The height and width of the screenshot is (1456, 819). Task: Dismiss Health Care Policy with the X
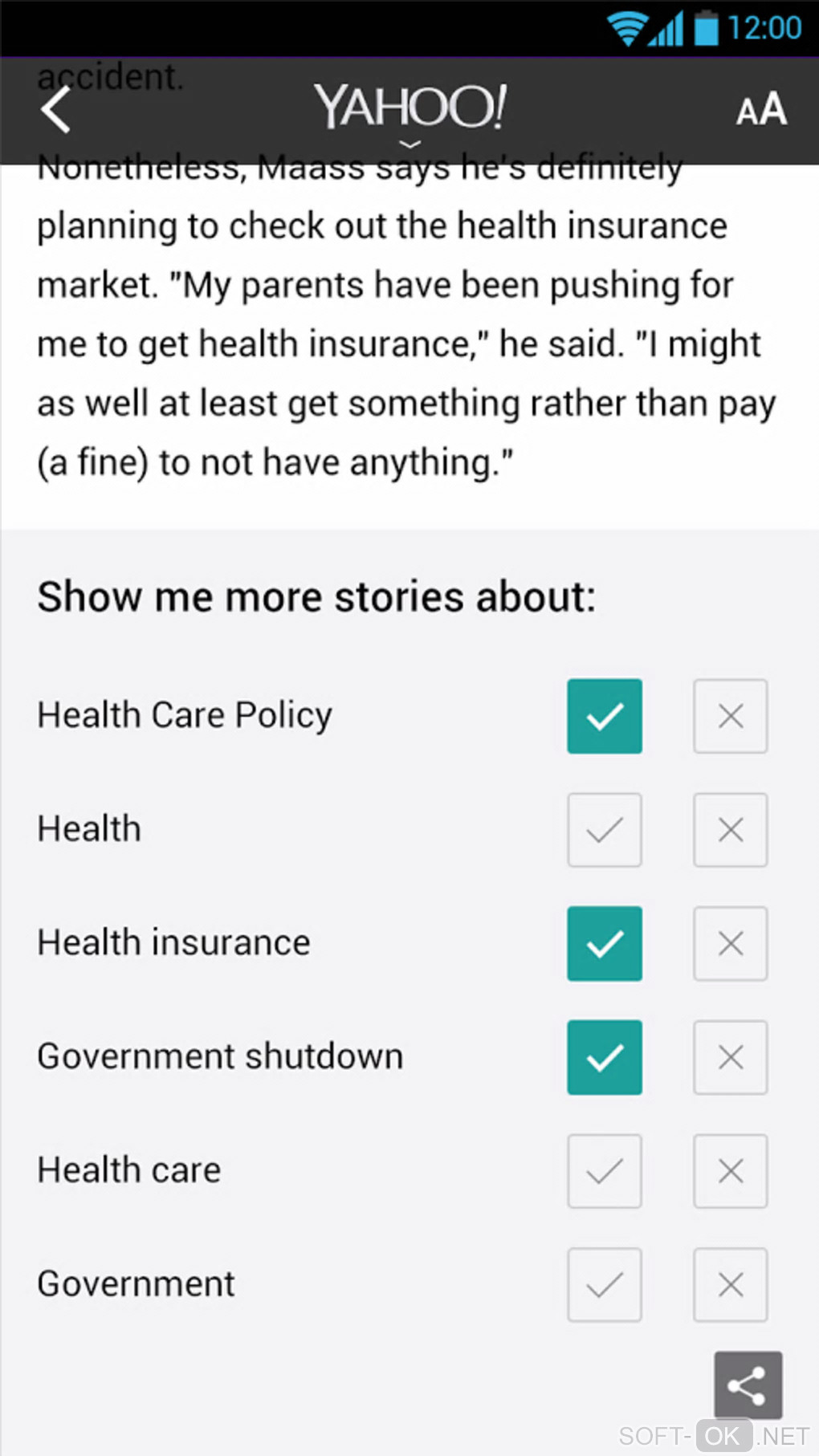[x=730, y=716]
